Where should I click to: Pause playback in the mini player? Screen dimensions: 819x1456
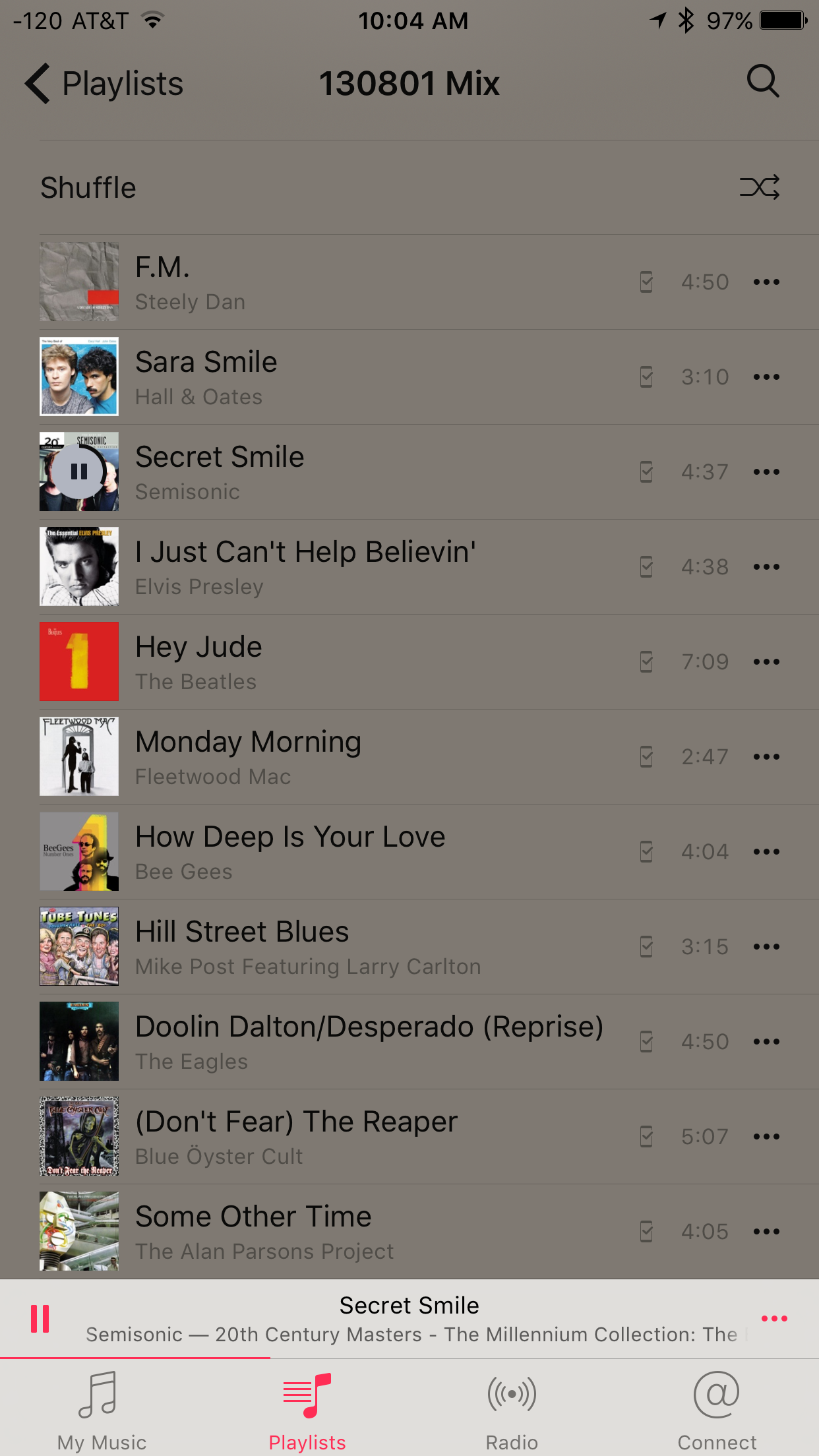[40, 1319]
